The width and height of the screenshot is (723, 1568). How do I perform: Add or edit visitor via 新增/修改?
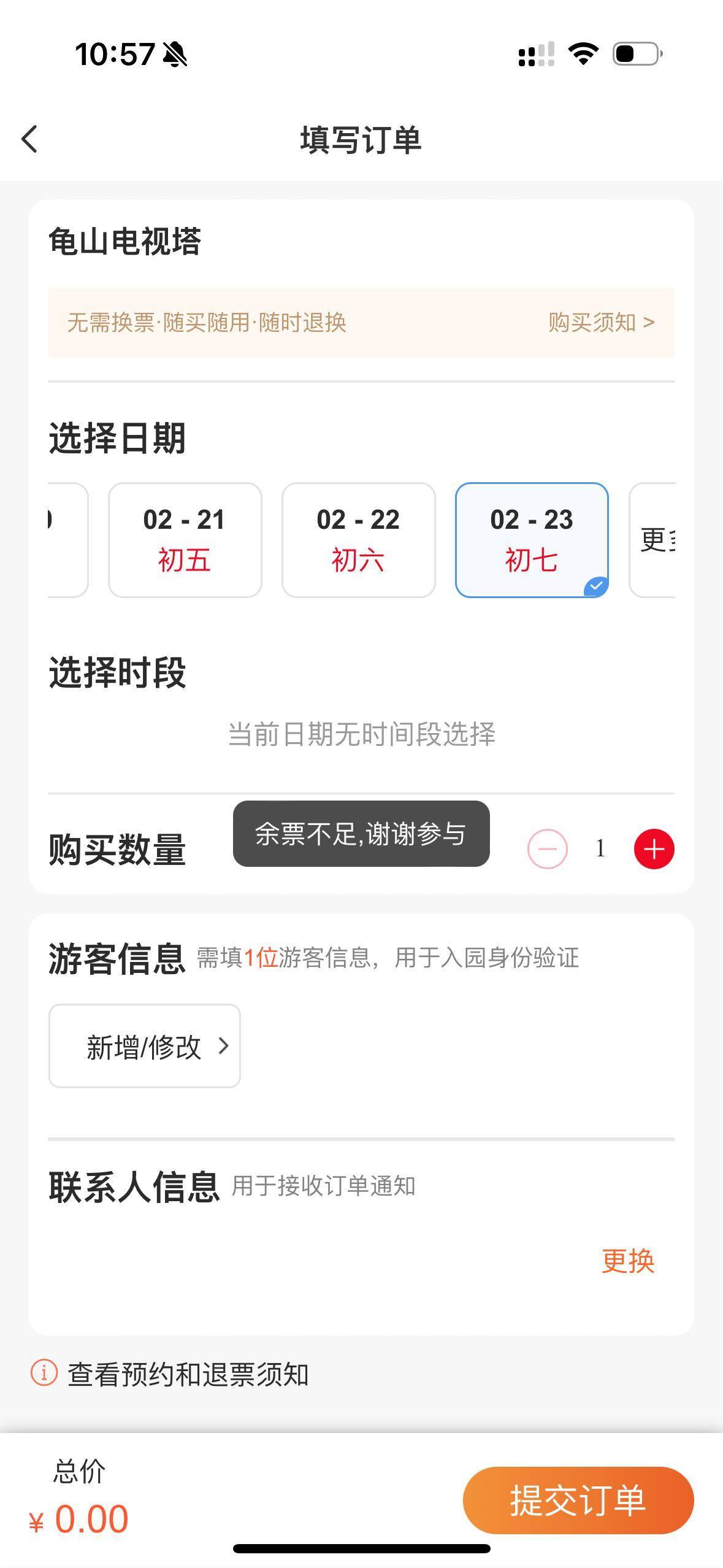(x=145, y=1047)
